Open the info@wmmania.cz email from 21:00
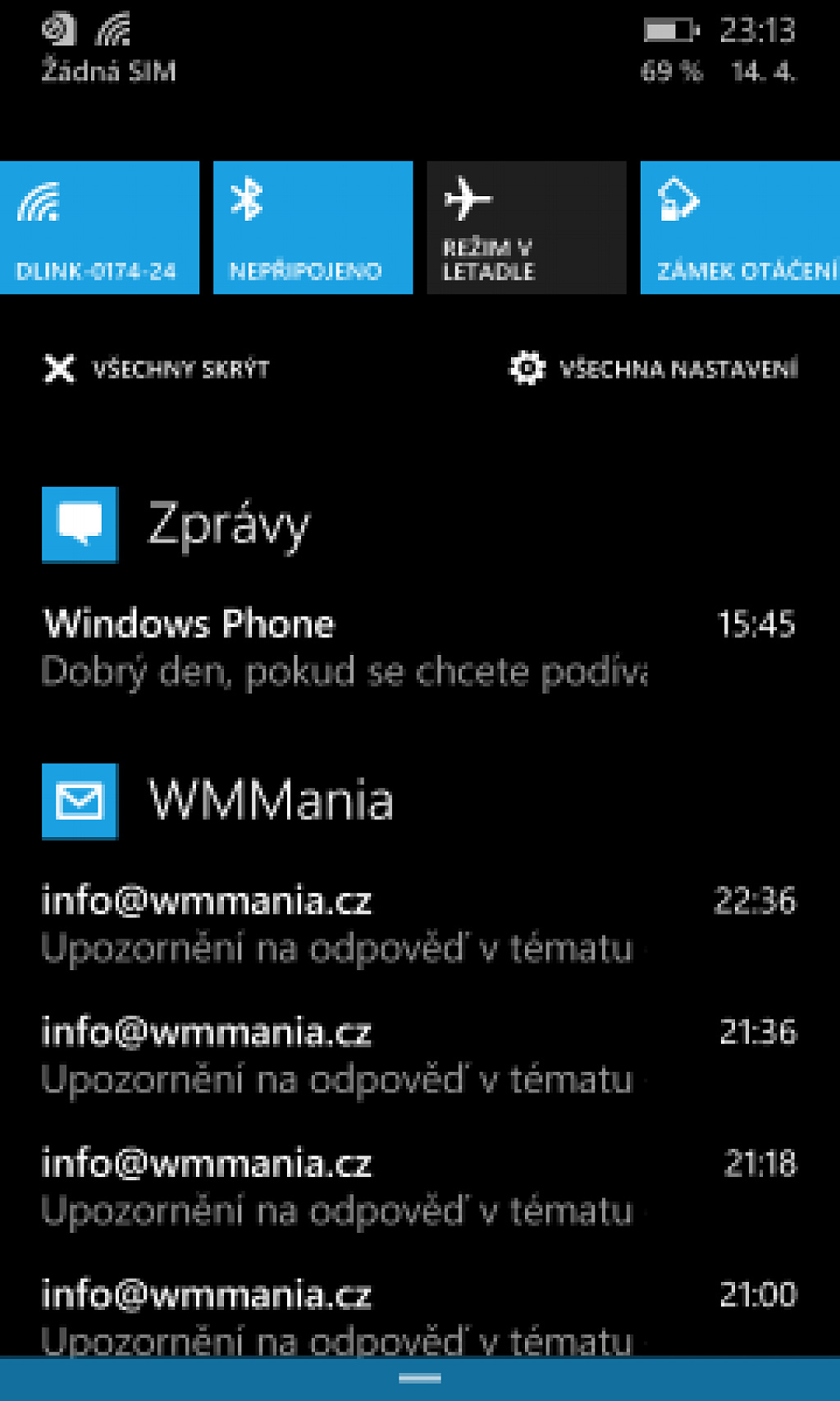The width and height of the screenshot is (840, 1401). 418,1316
